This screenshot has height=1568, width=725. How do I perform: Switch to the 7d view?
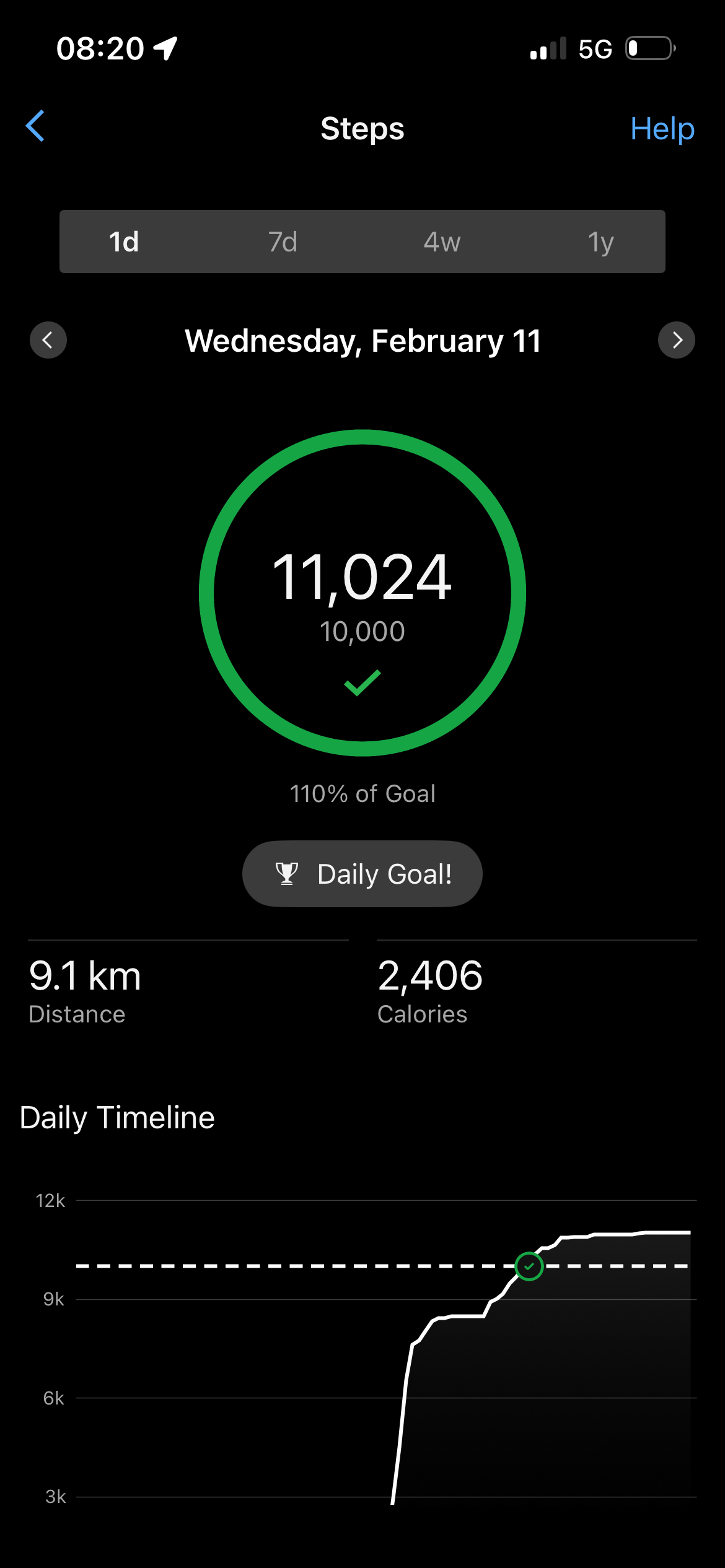point(283,242)
